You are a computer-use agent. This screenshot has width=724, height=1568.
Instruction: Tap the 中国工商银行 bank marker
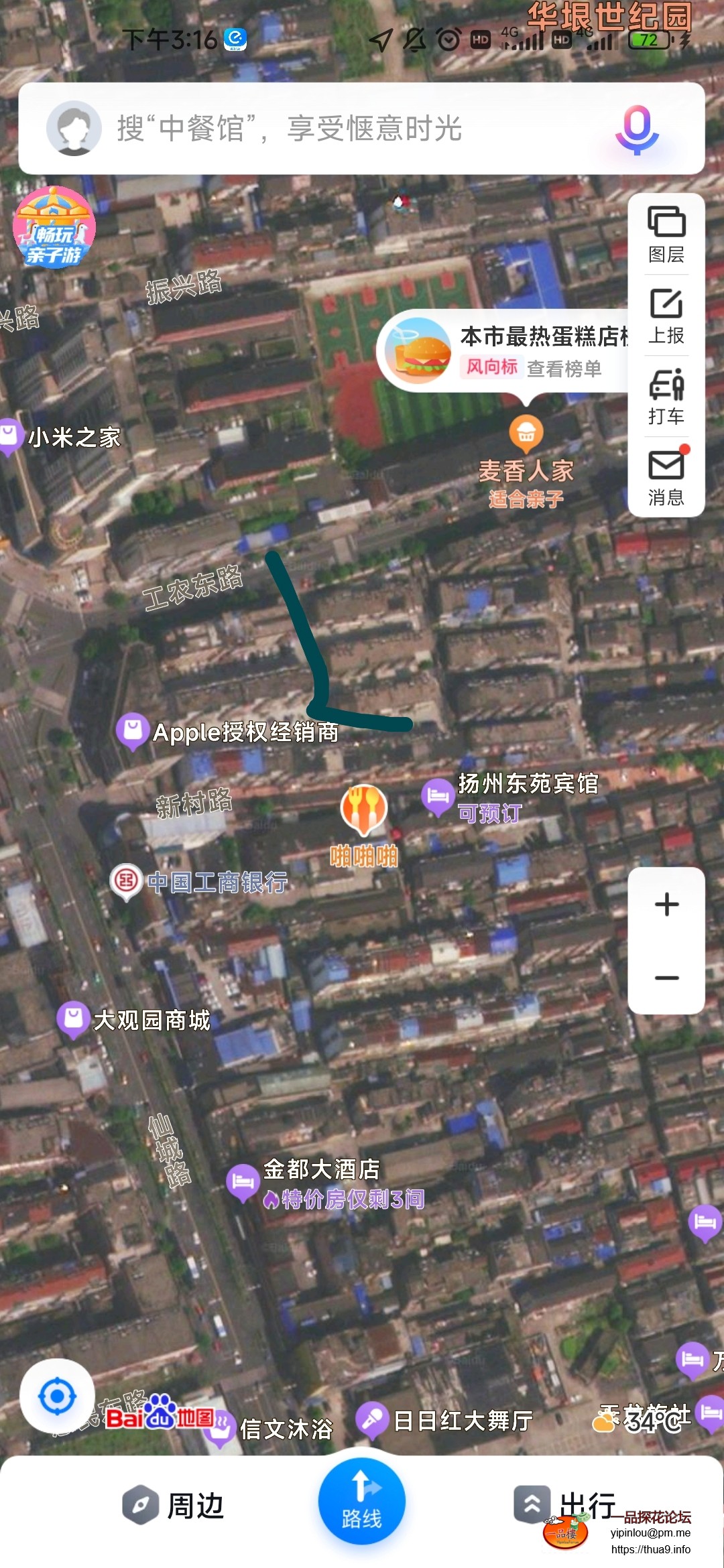coord(127,880)
